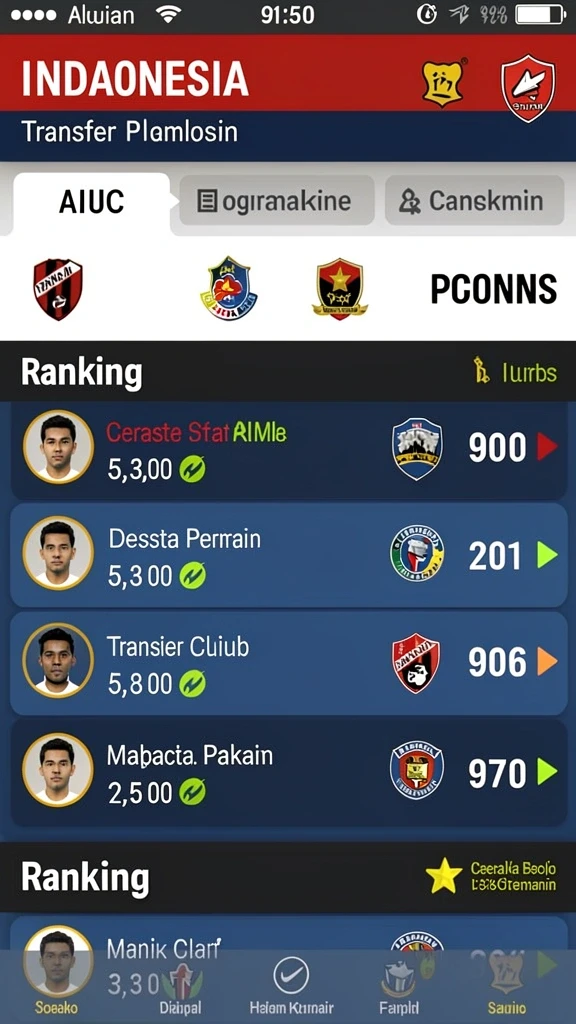Screen dimensions: 576x1024
Task: Open the Ceraste Sfat RIMle player row
Action: tap(289, 447)
